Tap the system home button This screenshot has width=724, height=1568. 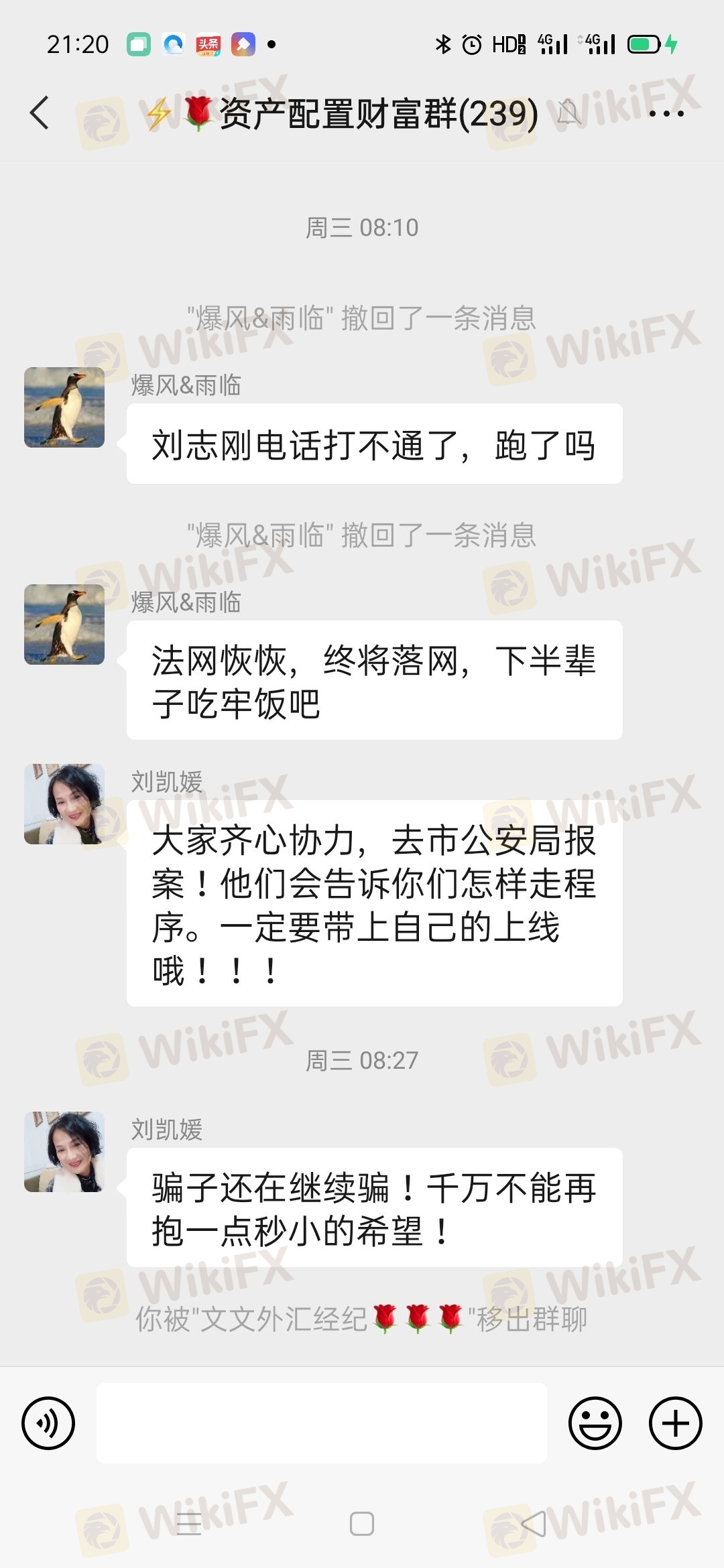pyautogui.click(x=362, y=1524)
